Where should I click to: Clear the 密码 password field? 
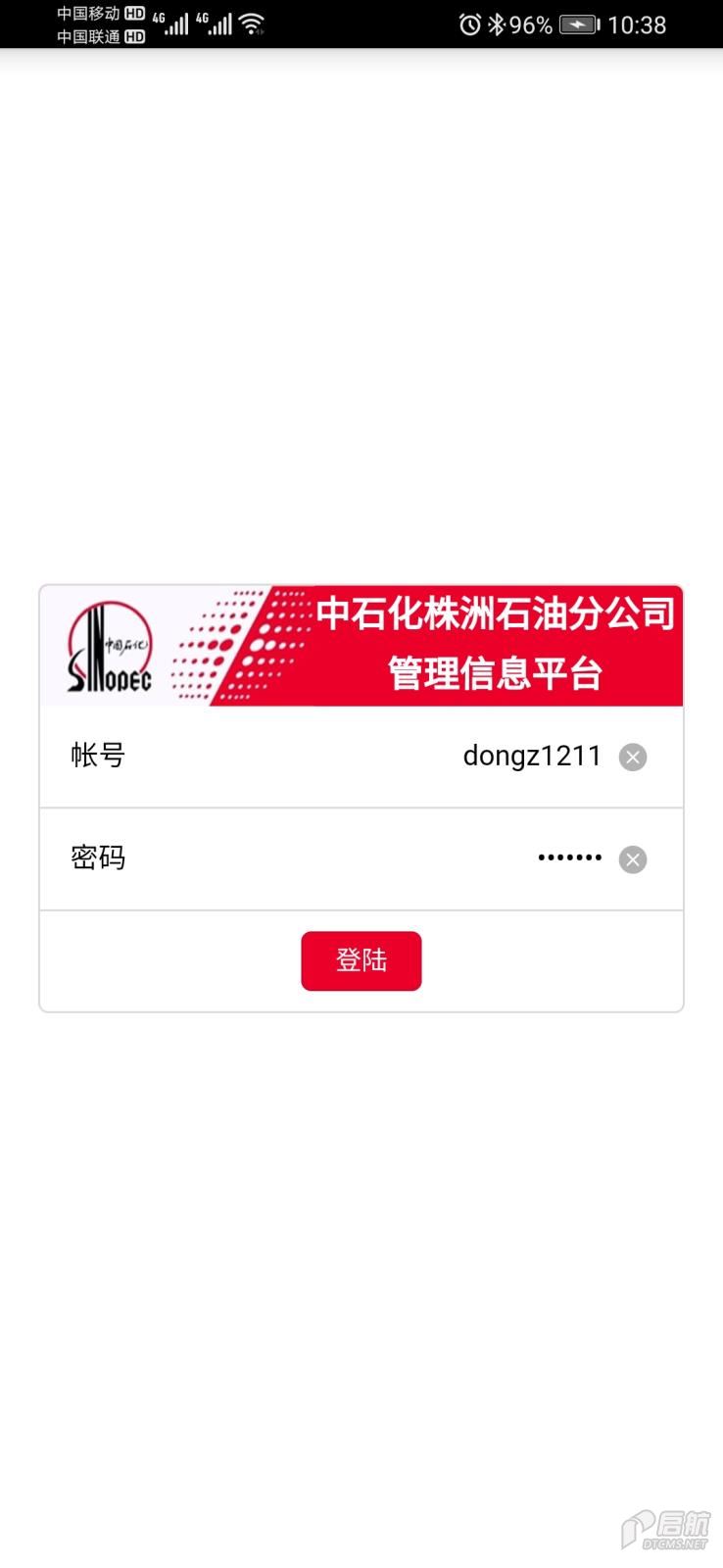[x=633, y=859]
